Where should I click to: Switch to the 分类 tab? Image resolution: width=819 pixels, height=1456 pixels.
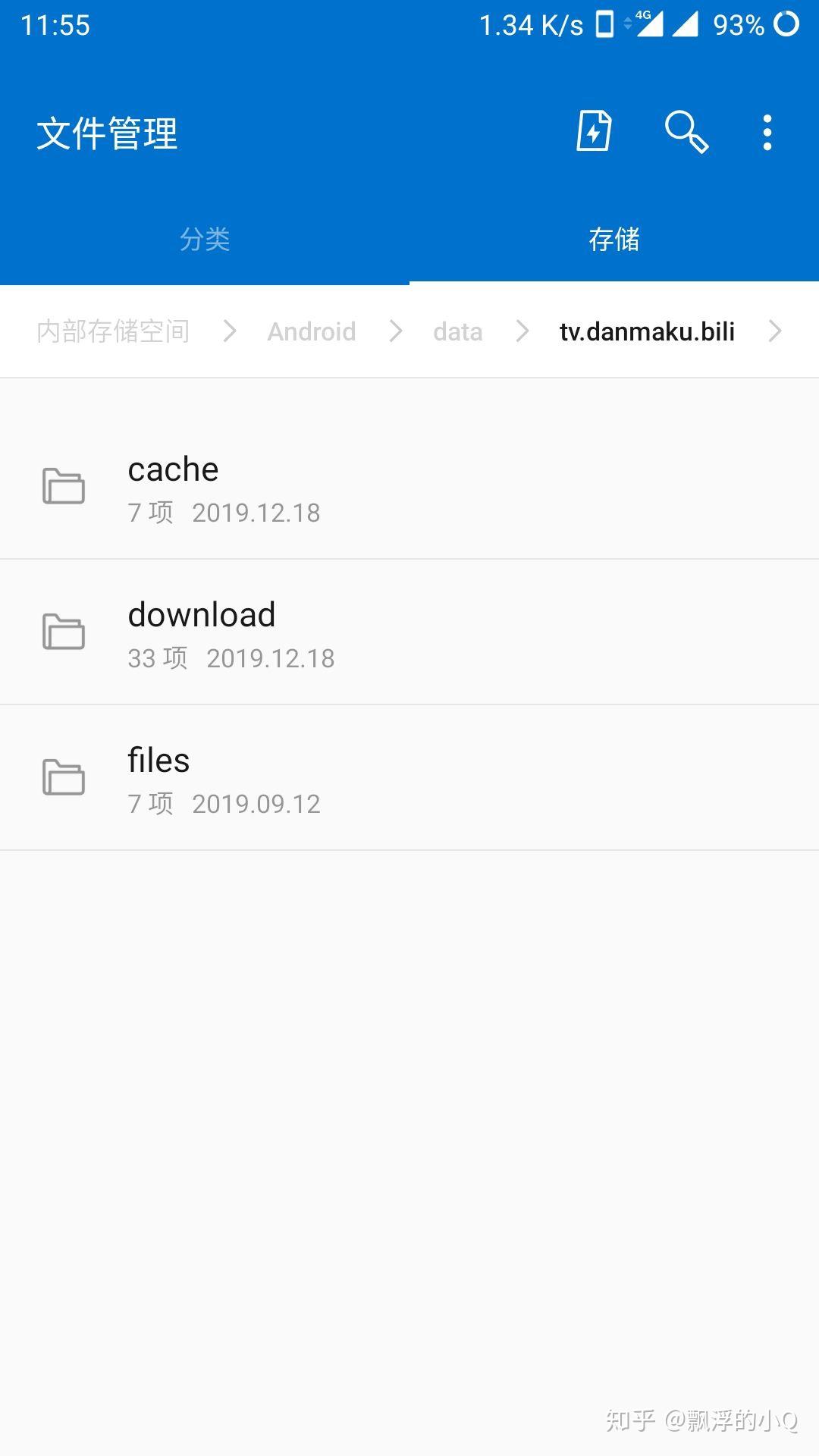pyautogui.click(x=205, y=239)
